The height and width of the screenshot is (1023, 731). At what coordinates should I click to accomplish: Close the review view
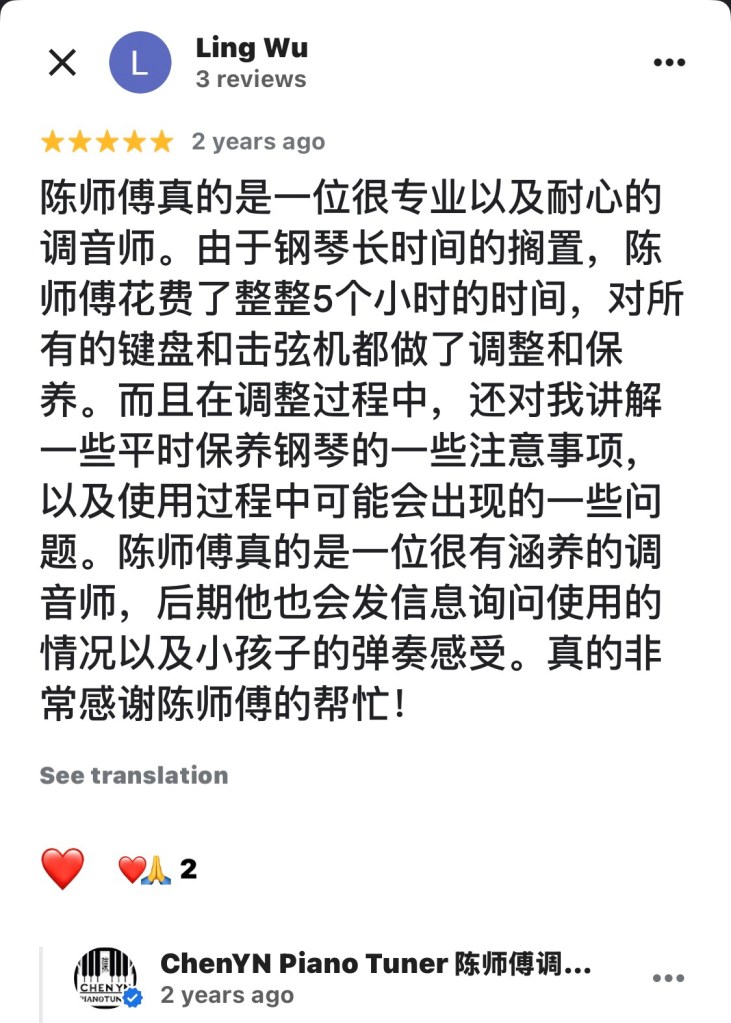point(62,63)
